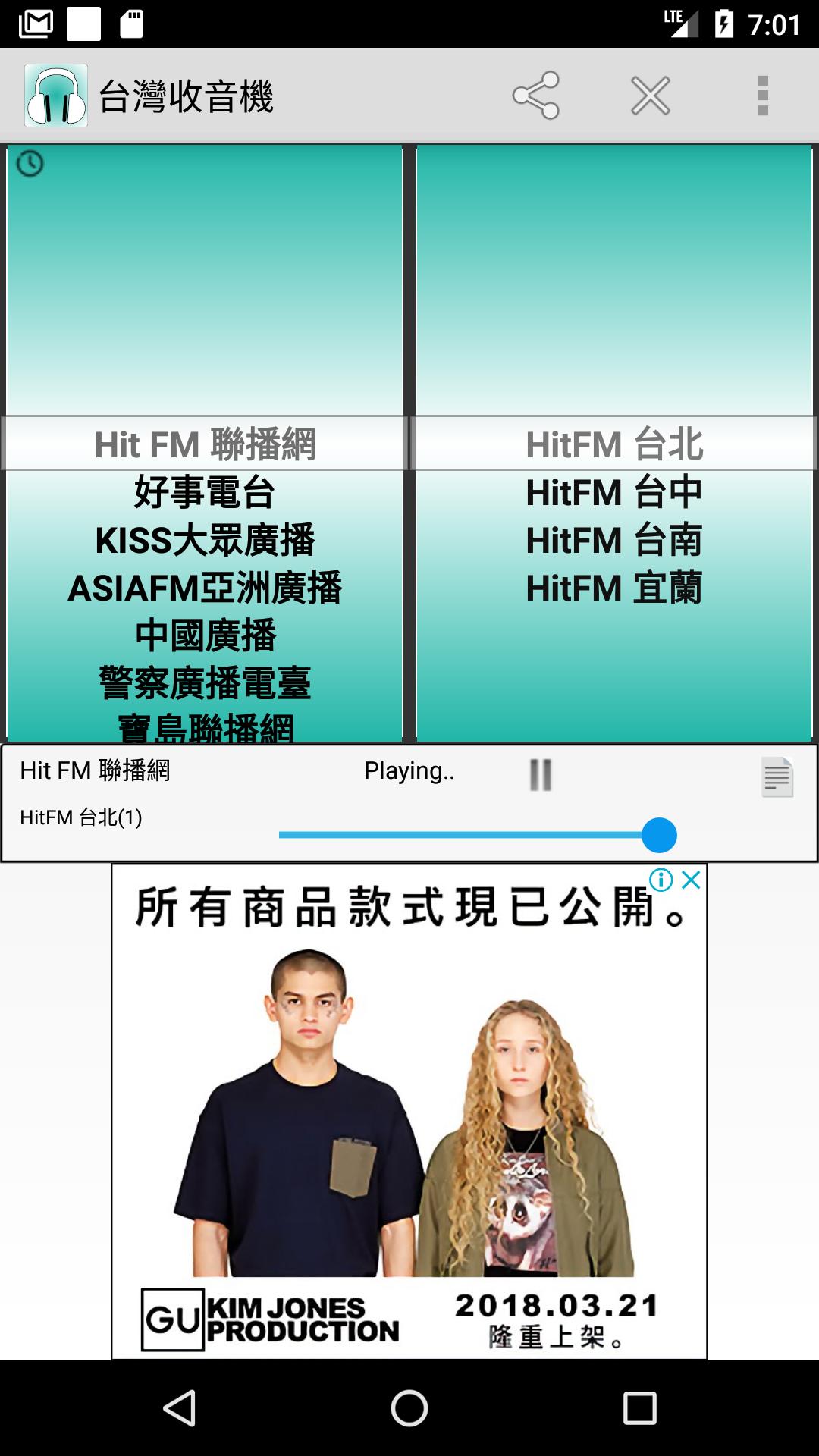Open 中國廣播 station group
Image resolution: width=819 pixels, height=1456 pixels.
[x=205, y=635]
